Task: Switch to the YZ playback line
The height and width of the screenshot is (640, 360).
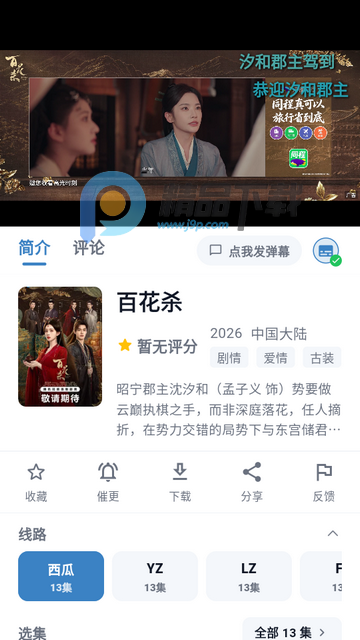Action: click(155, 576)
